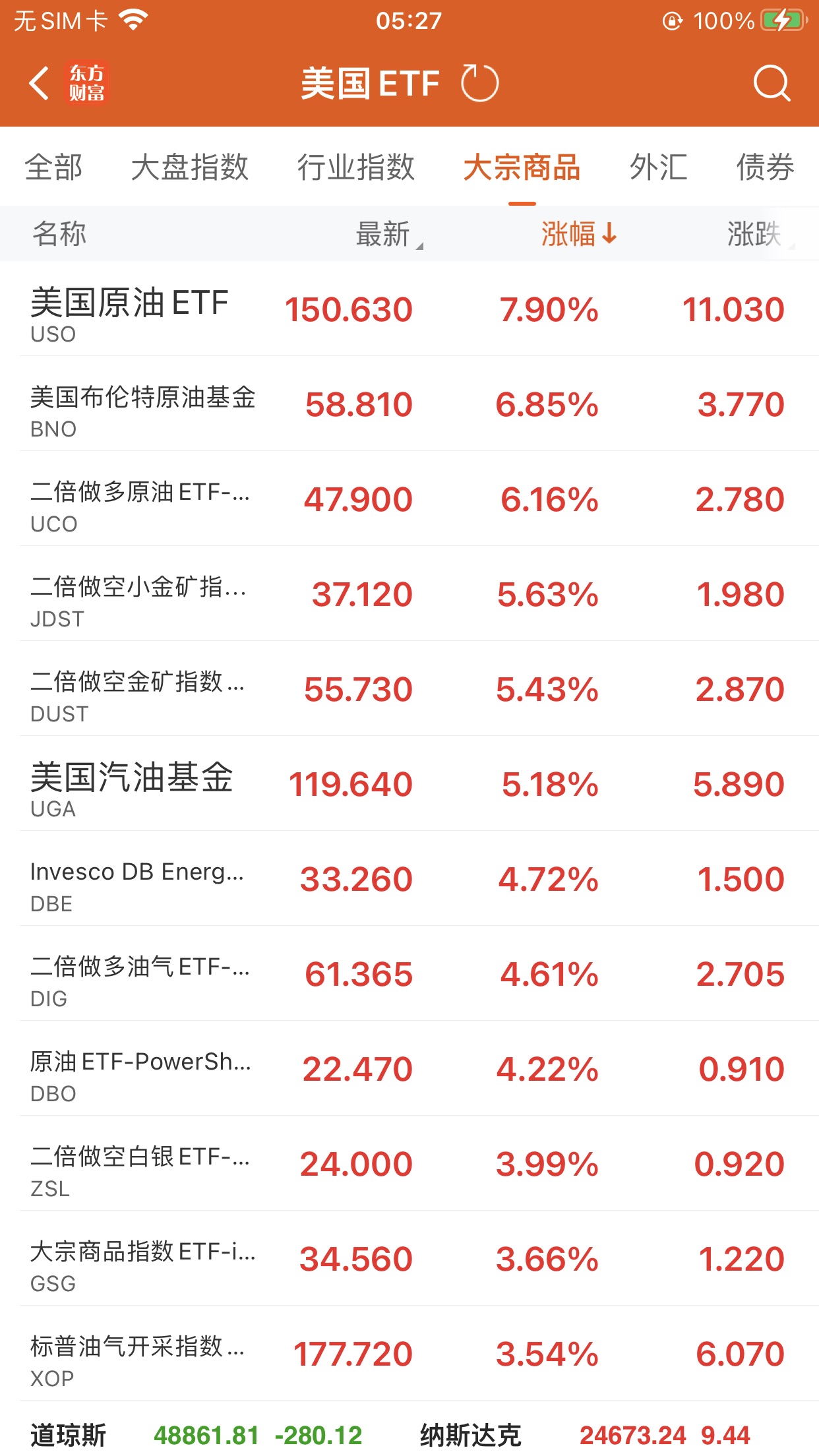Switch to the 外汇 tab
This screenshot has width=819, height=1456.
(x=658, y=167)
